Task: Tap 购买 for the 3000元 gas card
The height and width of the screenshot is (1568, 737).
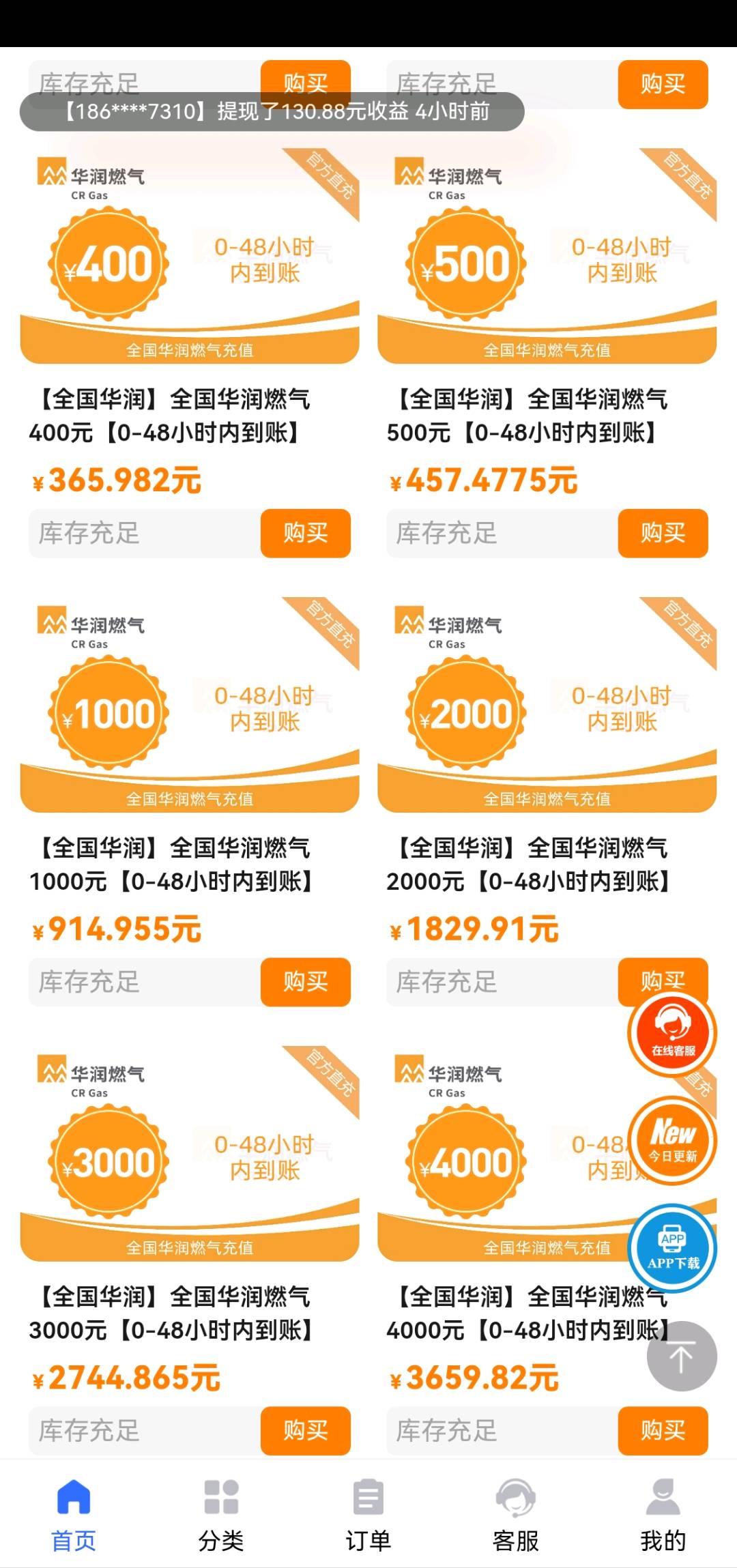Action: click(305, 1431)
